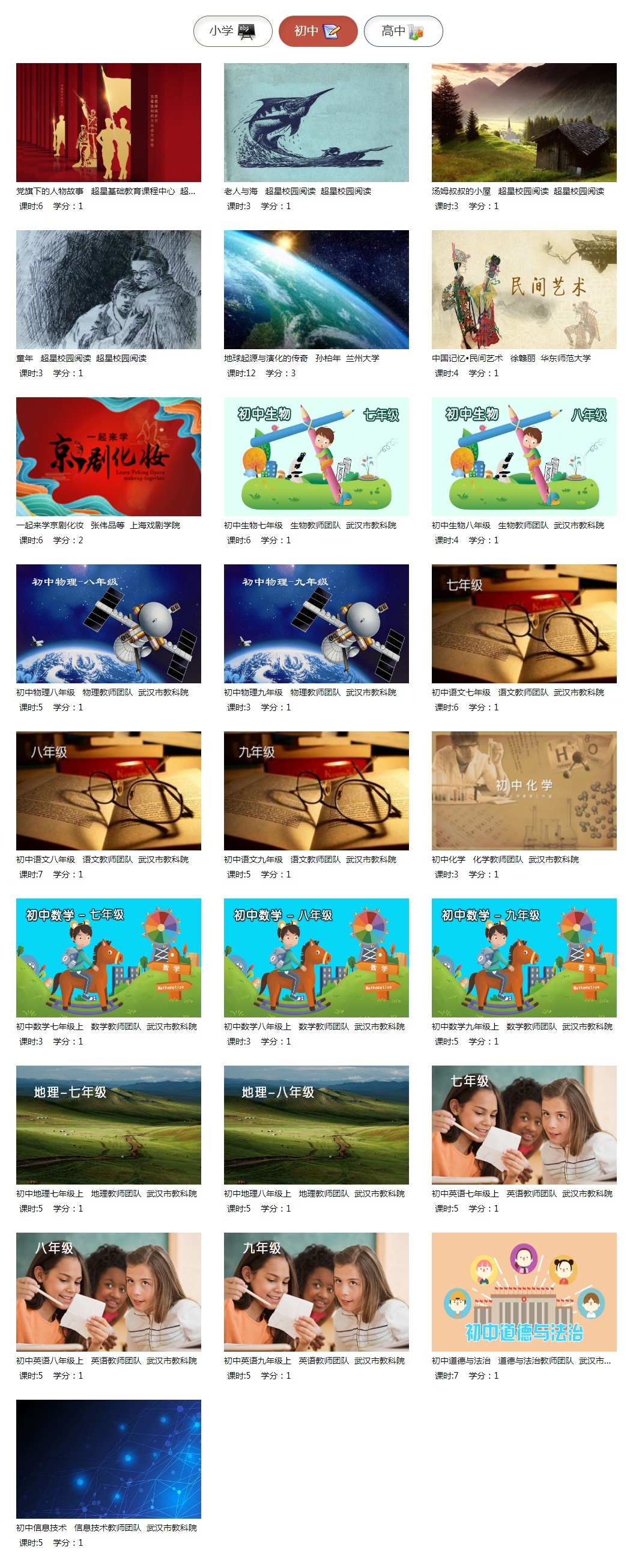Select the 初中 tab

pos(318,31)
